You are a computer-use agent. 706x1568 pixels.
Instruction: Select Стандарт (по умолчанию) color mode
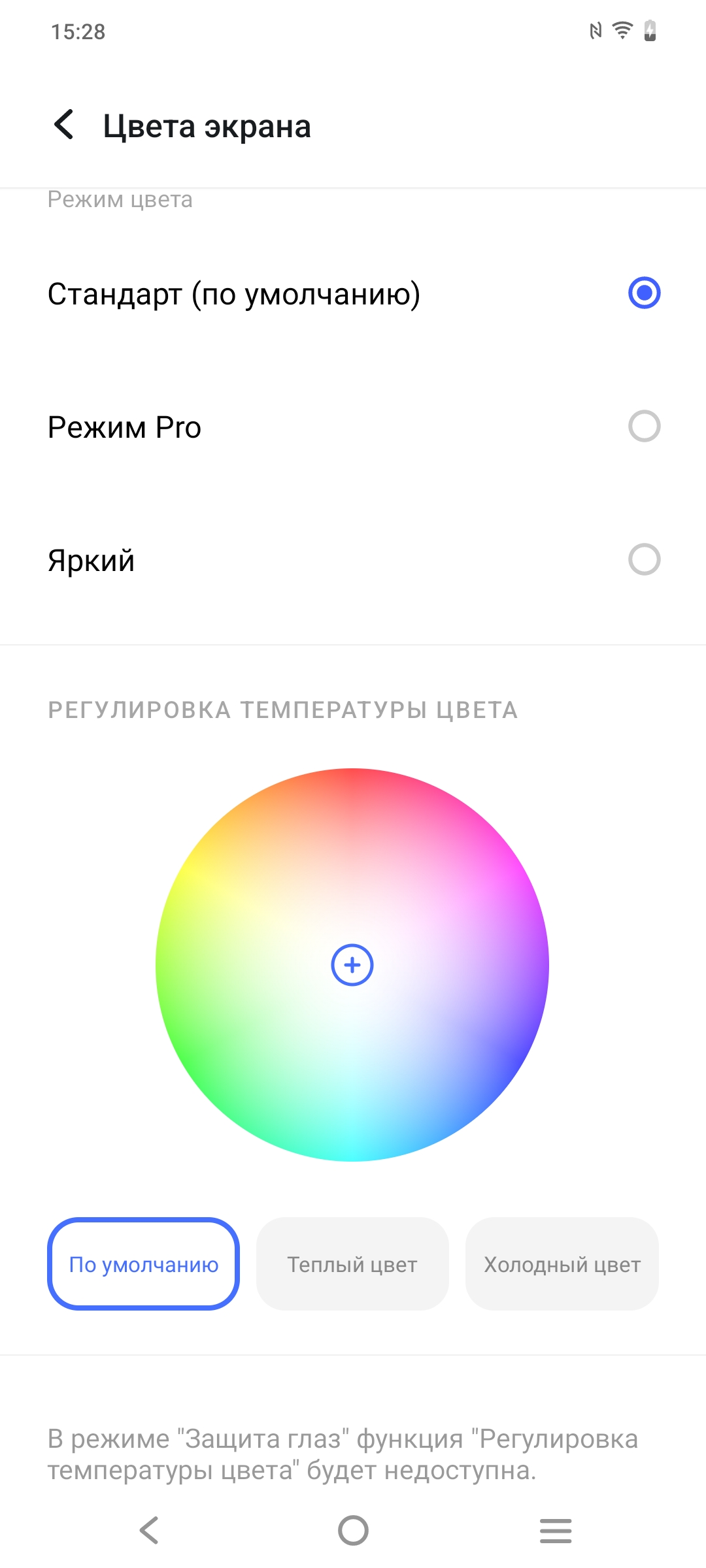[x=644, y=293]
